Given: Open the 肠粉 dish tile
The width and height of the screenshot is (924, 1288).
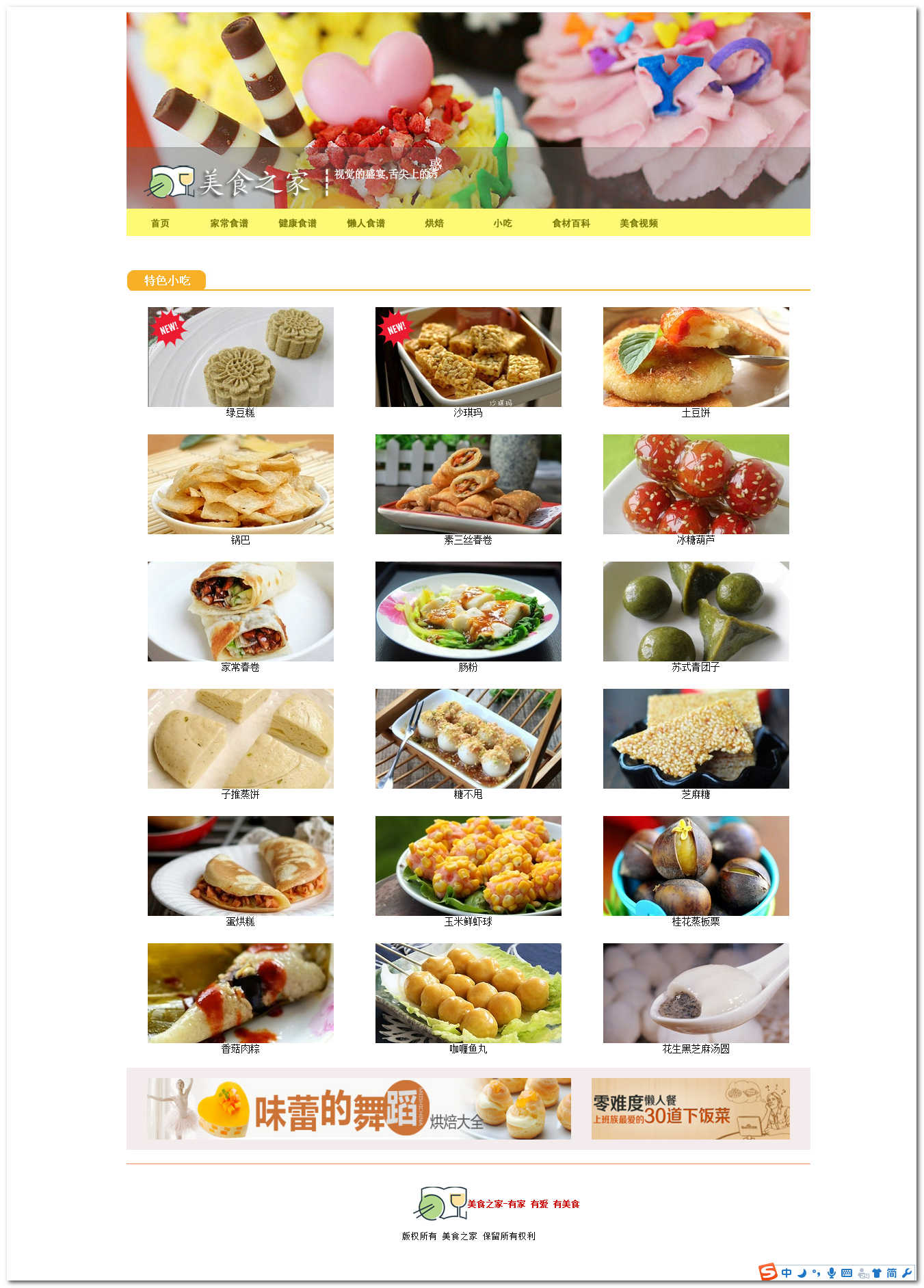Looking at the screenshot, I should click(468, 612).
